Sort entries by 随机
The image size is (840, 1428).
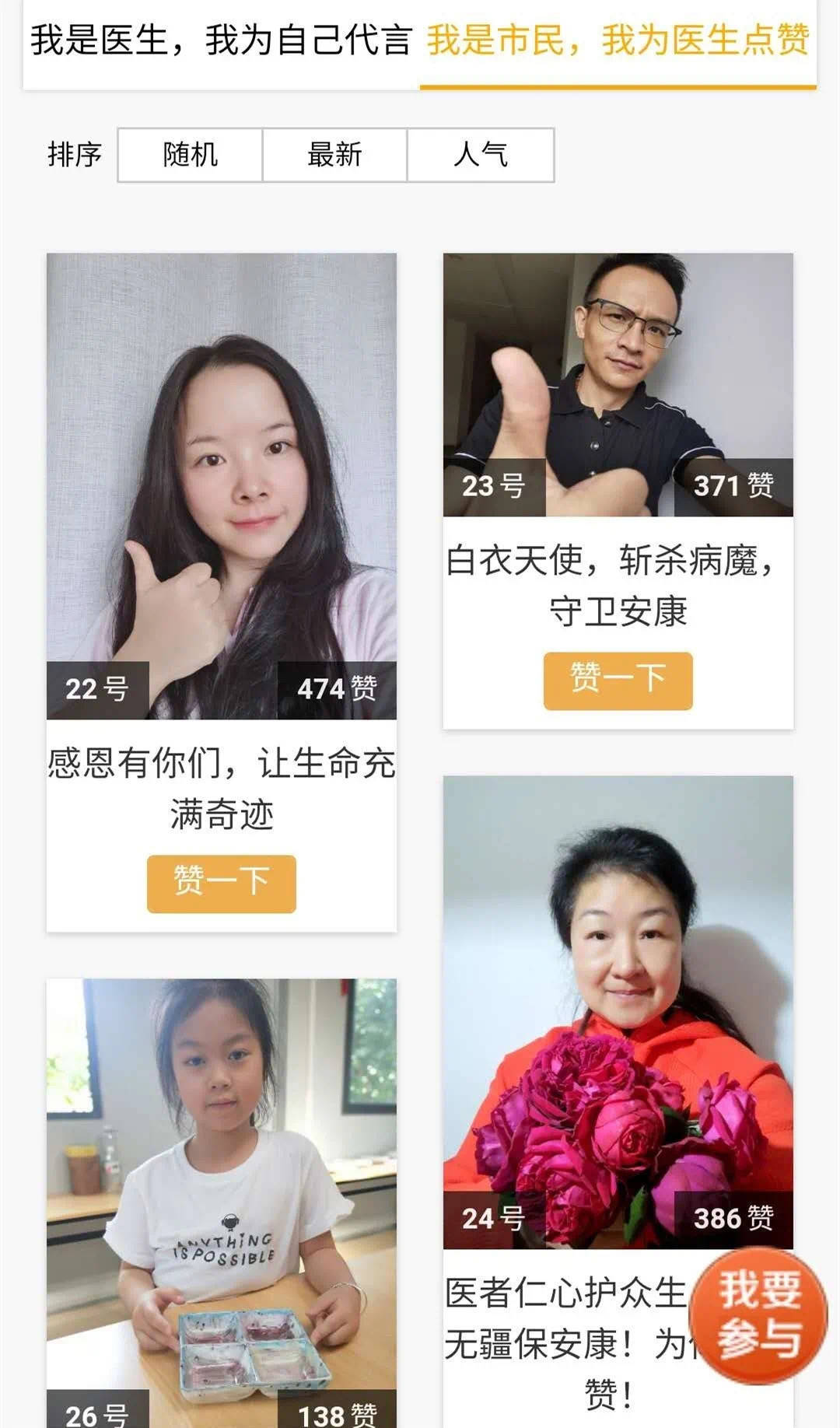[x=191, y=155]
